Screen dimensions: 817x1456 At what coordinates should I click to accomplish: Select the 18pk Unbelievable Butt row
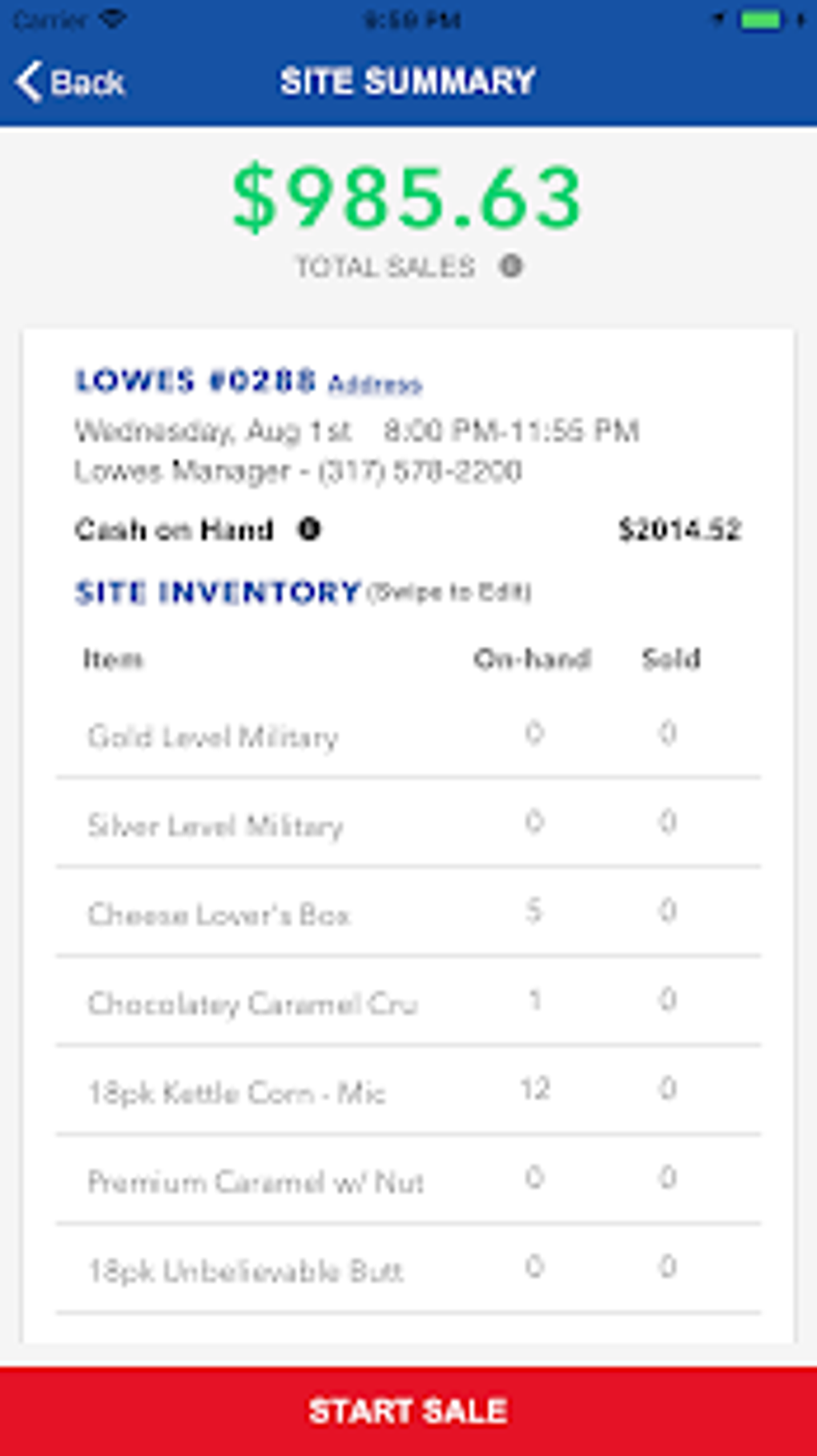point(408,1268)
